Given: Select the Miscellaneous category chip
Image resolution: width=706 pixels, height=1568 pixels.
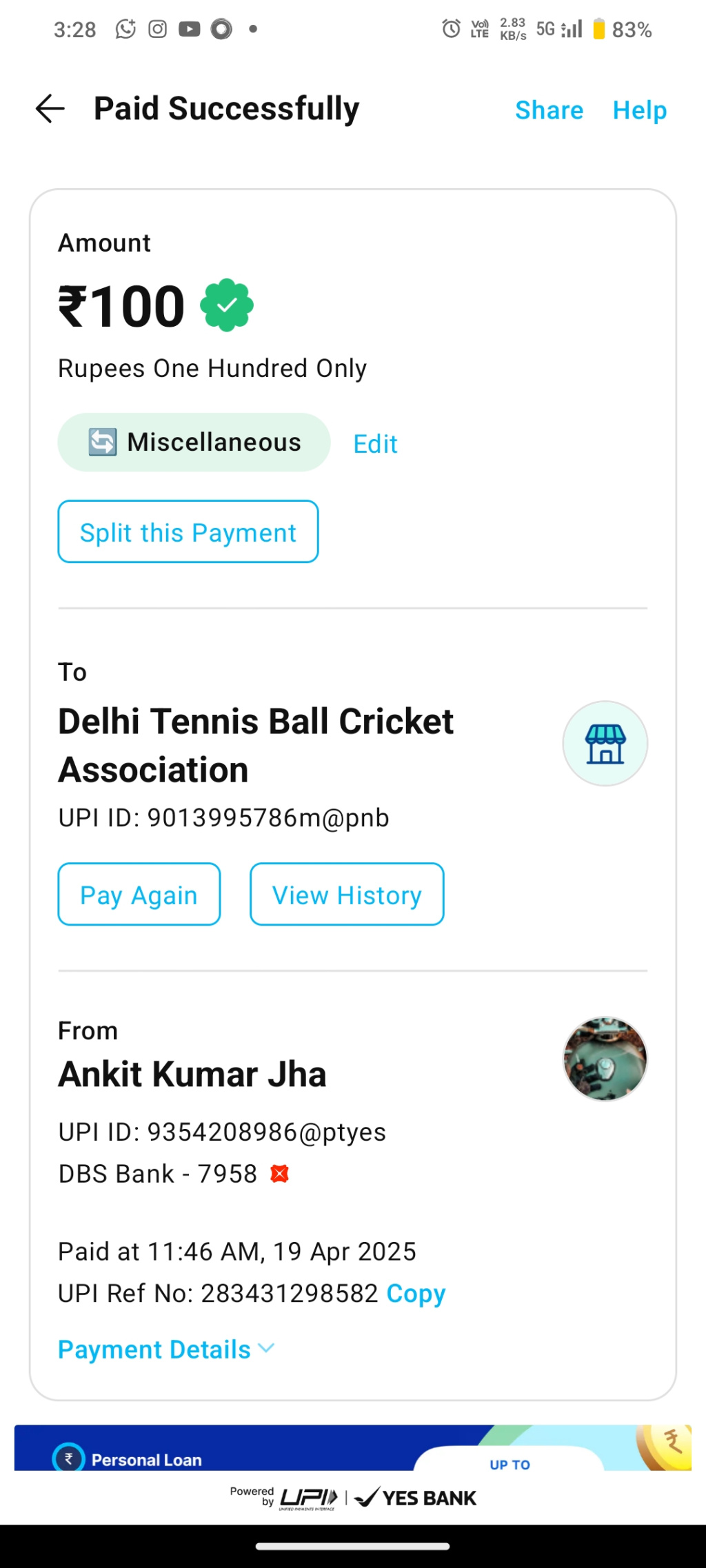Looking at the screenshot, I should (194, 442).
